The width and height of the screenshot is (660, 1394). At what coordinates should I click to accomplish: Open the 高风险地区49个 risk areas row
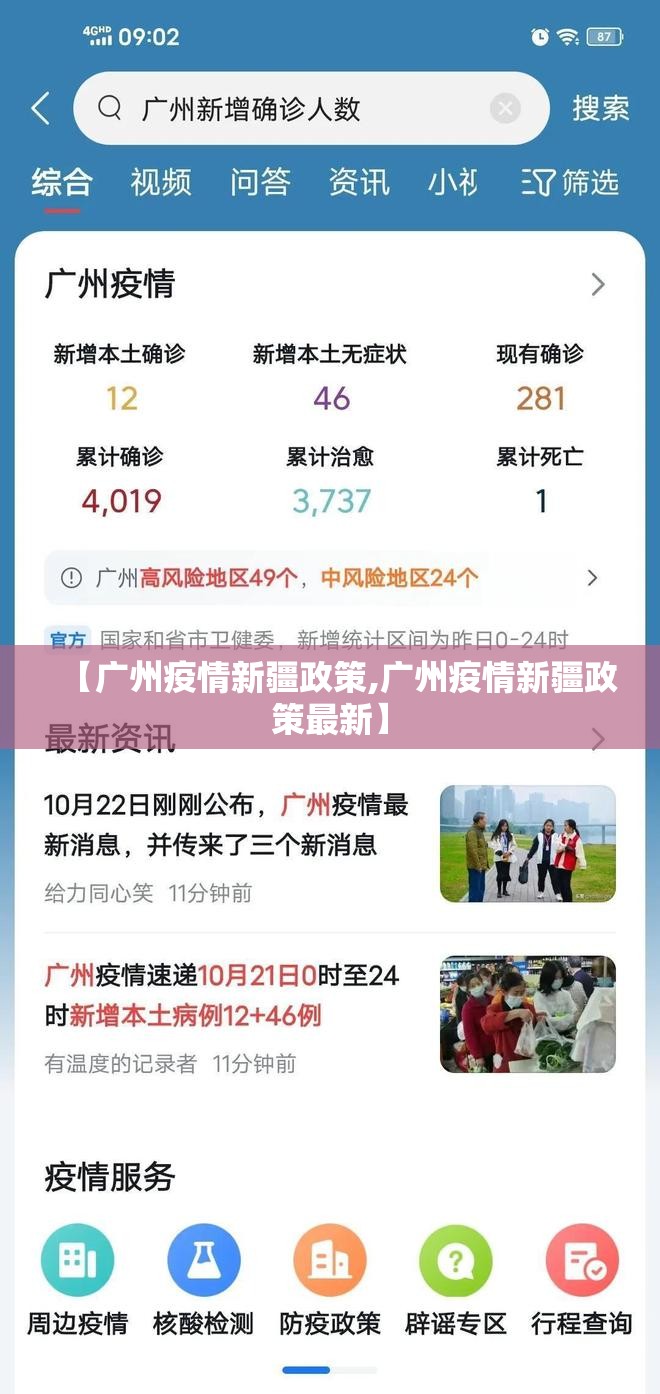(330, 578)
